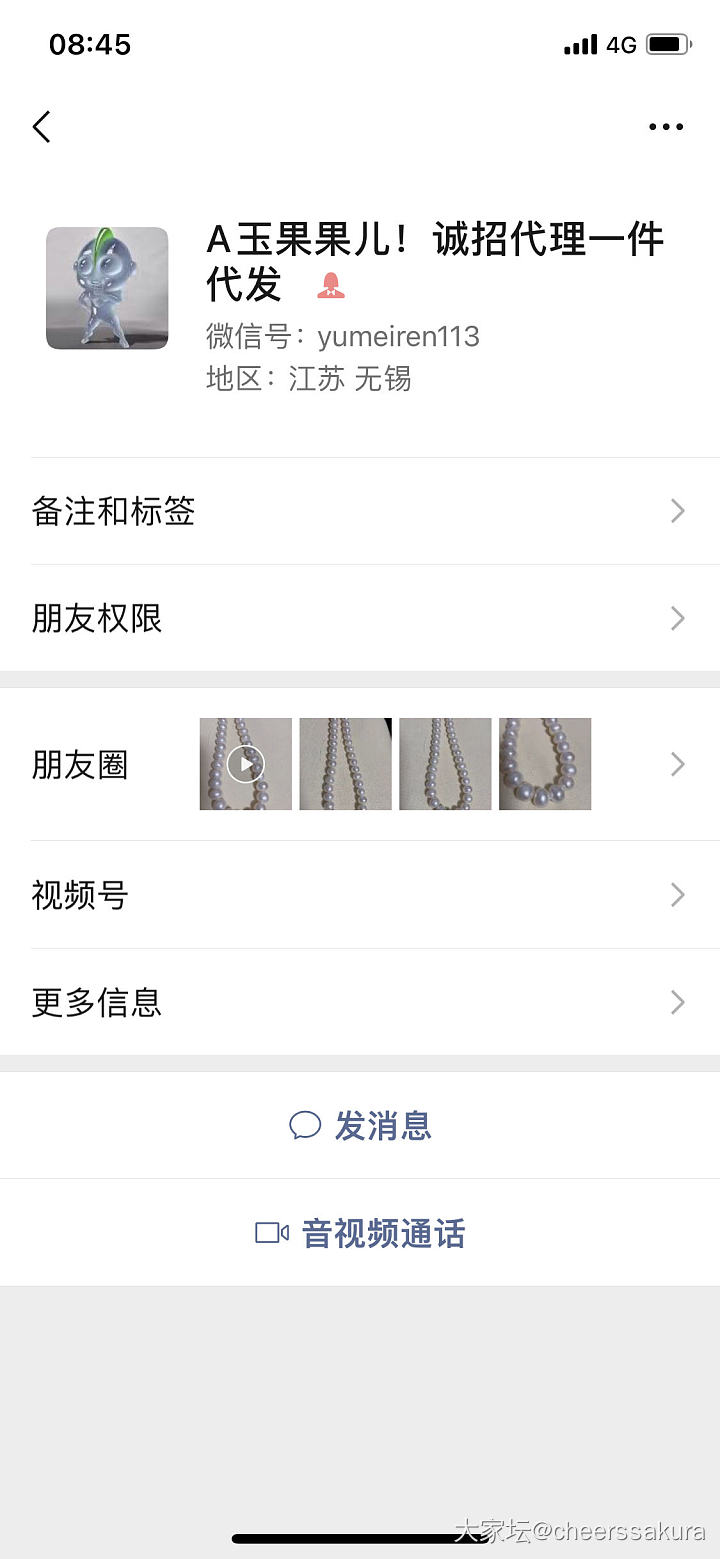This screenshot has width=720, height=1559.
Task: Open 朋友权限 privacy row
Action: click(360, 618)
